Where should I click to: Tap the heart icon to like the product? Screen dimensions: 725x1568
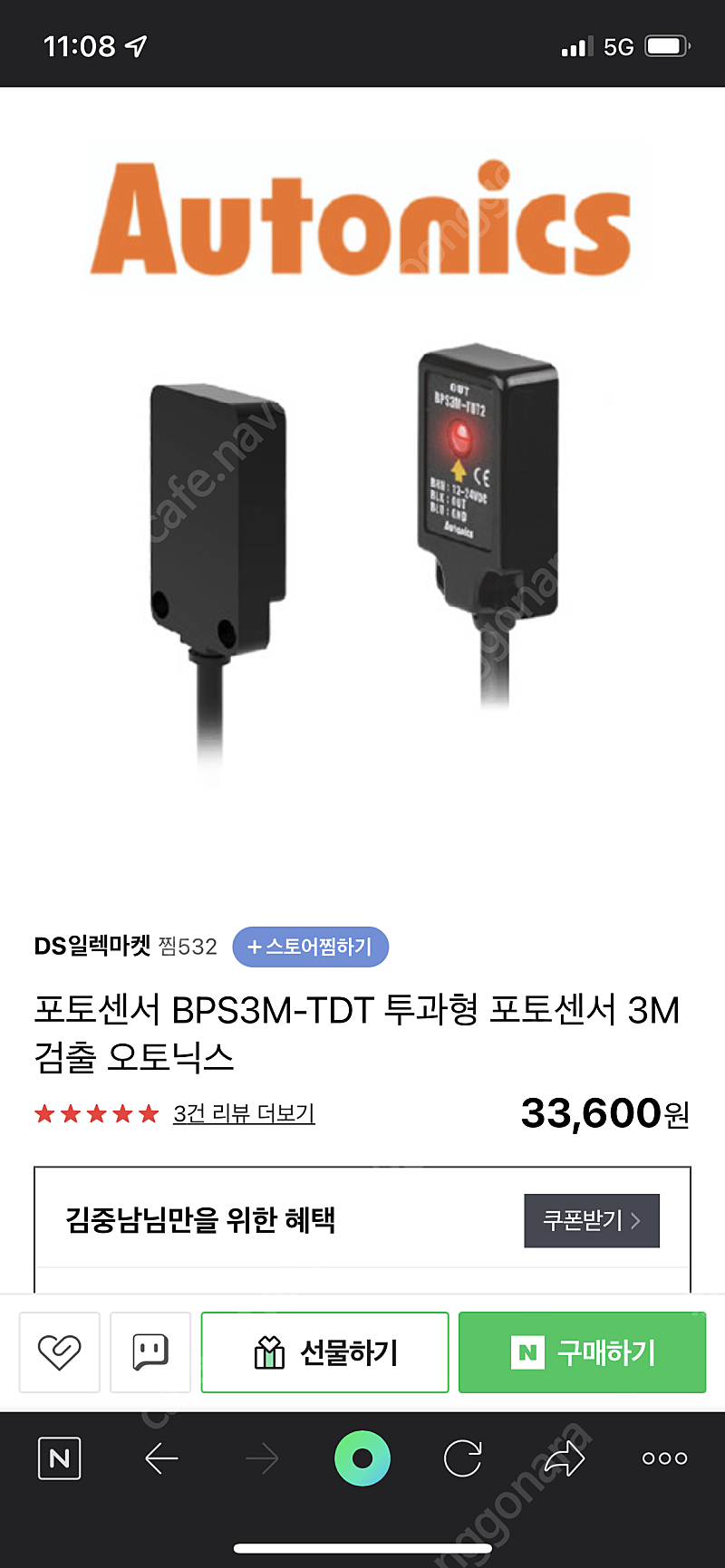coord(59,1352)
